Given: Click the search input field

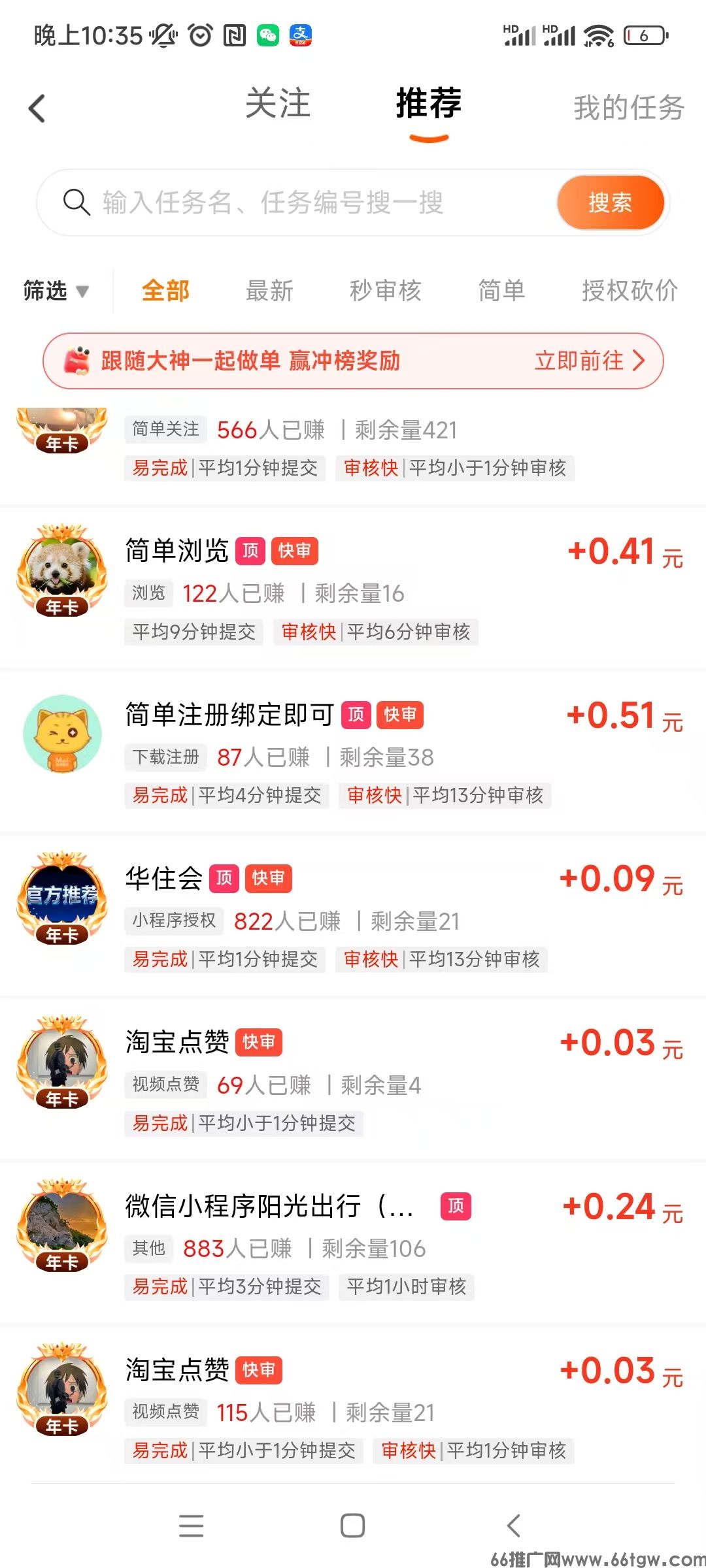Looking at the screenshot, I should pos(294,203).
